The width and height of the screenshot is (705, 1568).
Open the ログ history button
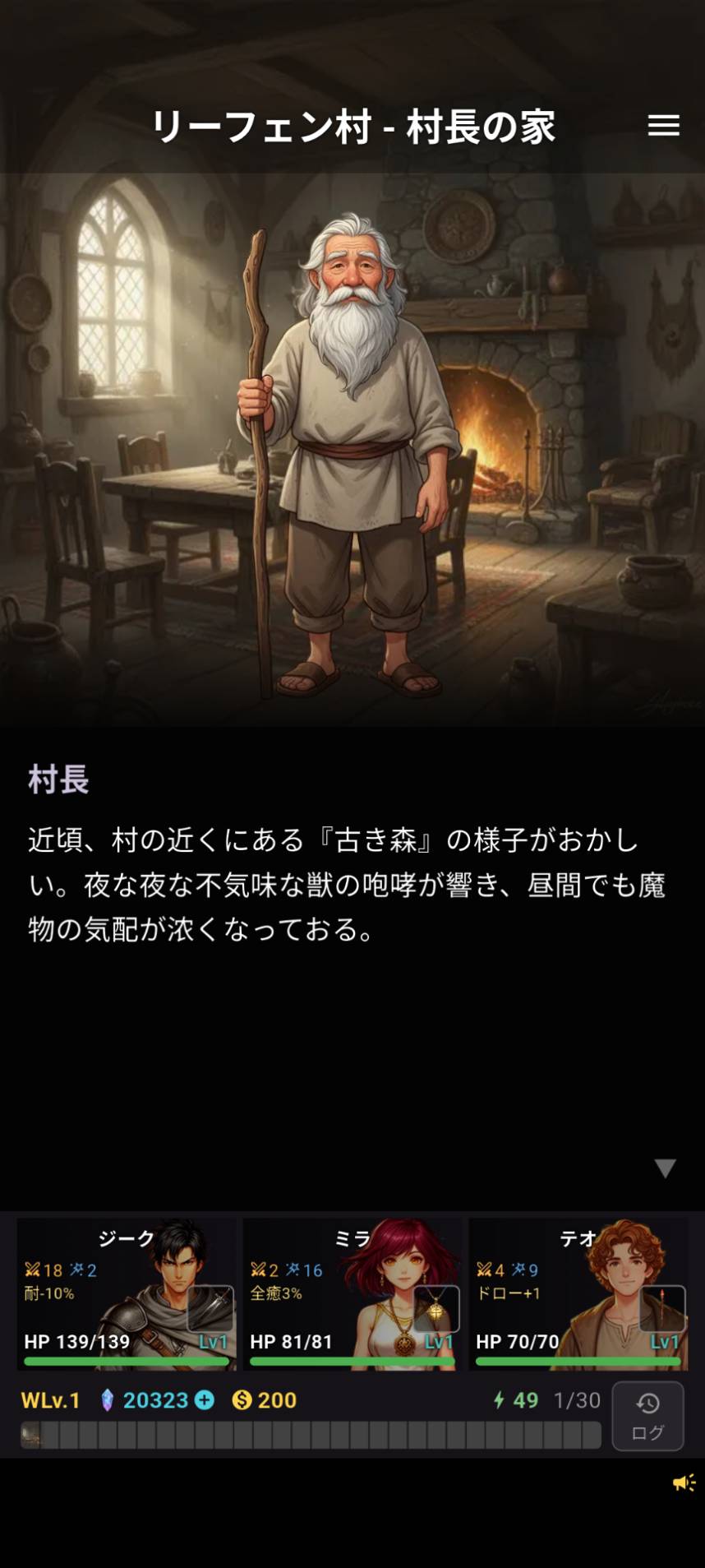(x=647, y=1415)
